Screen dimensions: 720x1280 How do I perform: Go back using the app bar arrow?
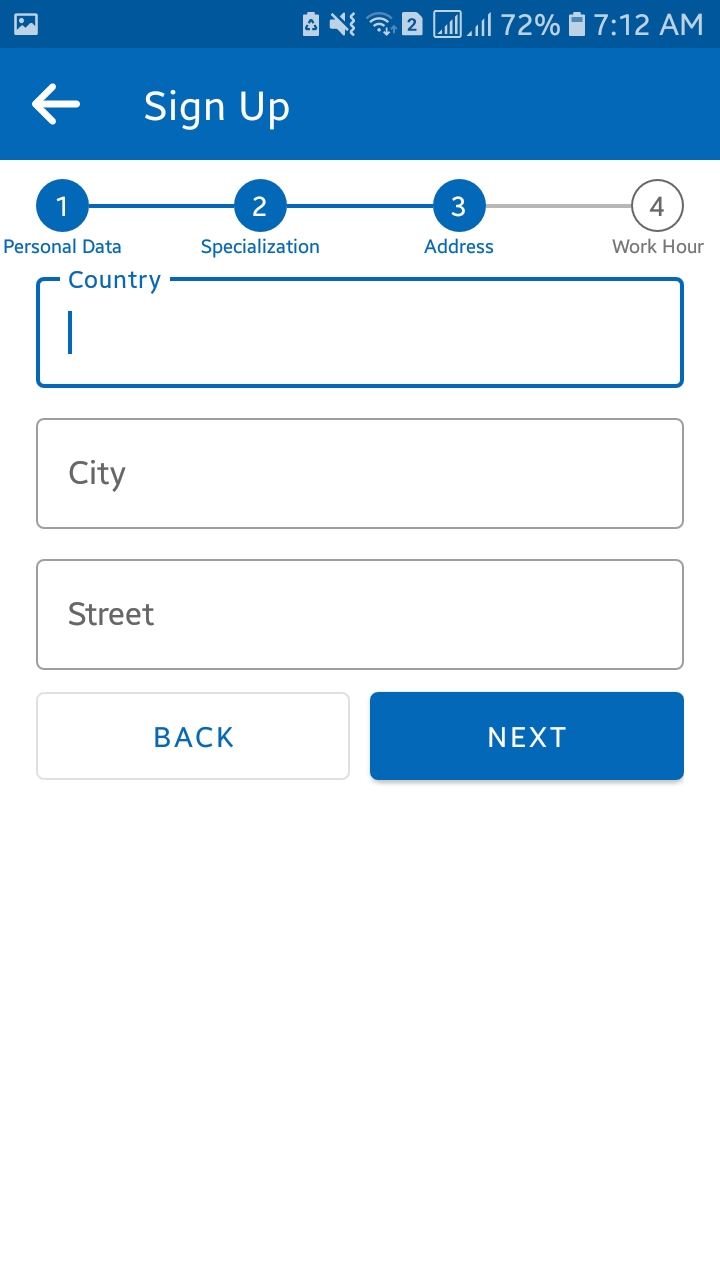click(x=56, y=105)
